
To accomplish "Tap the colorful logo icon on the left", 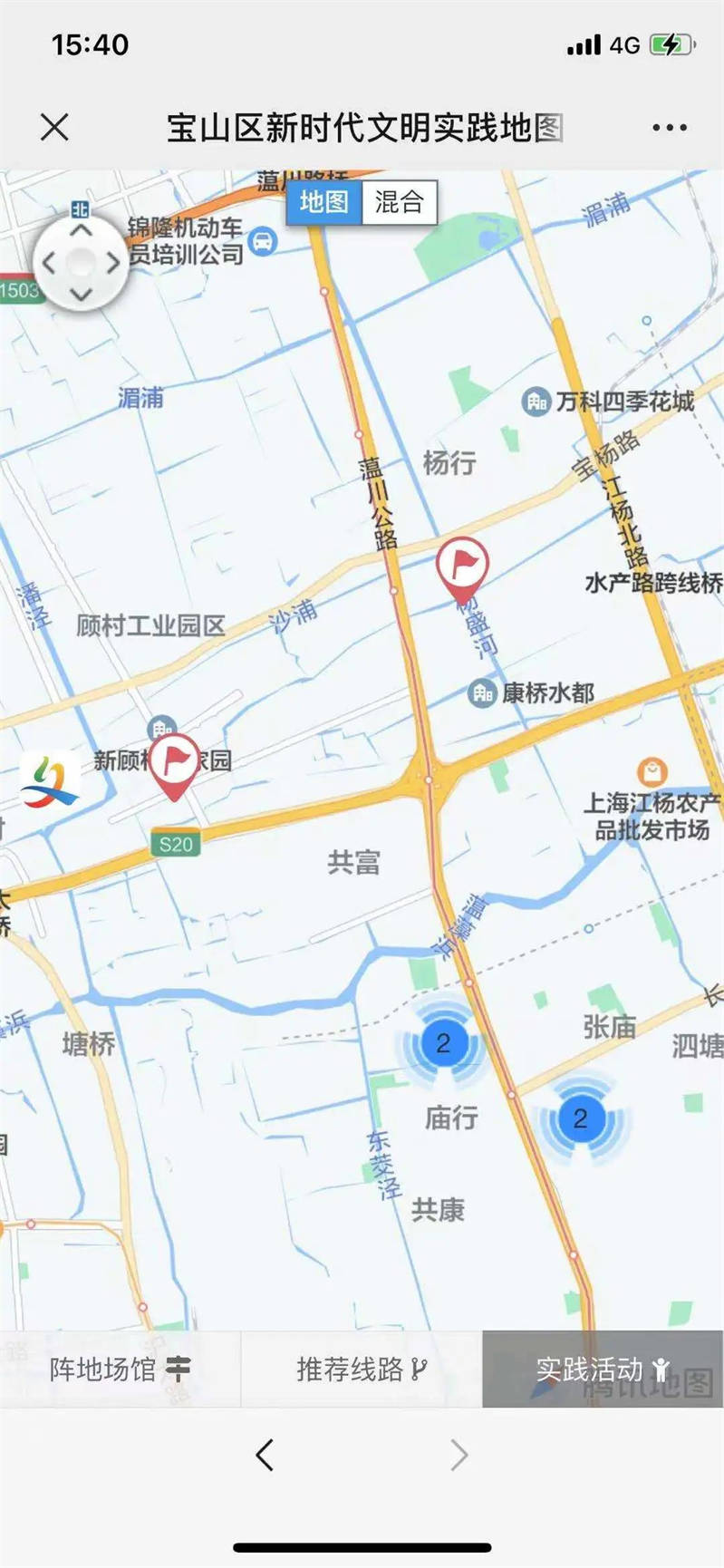I will pyautogui.click(x=51, y=779).
